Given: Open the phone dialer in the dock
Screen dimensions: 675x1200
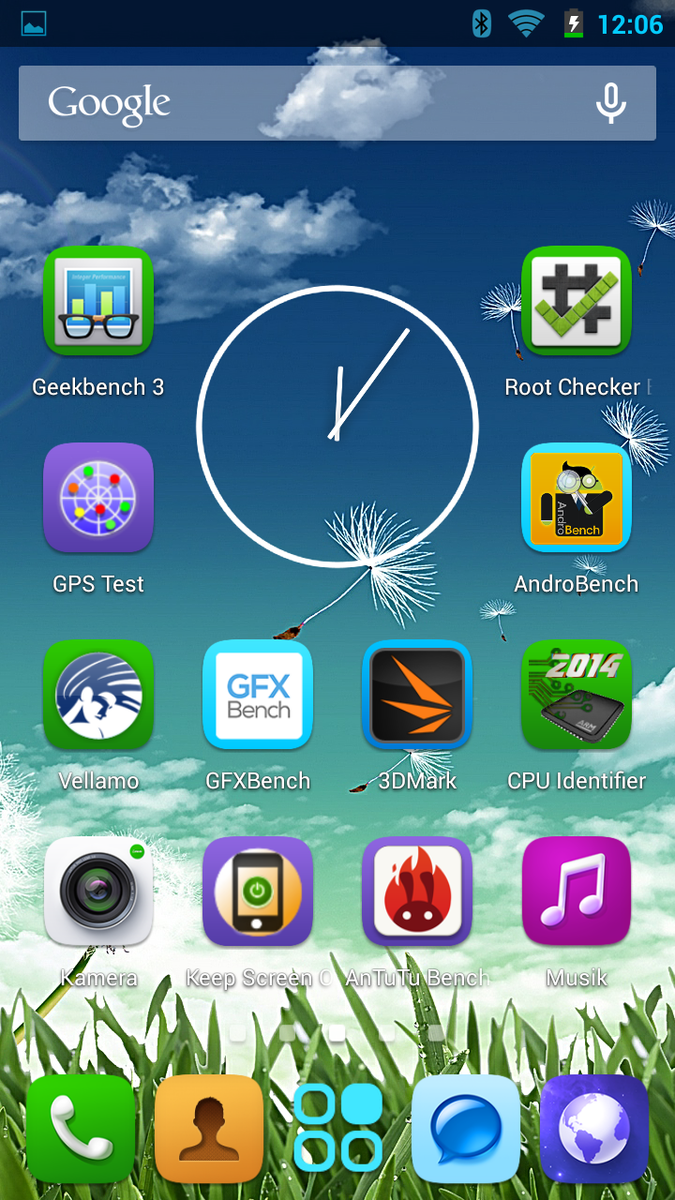Looking at the screenshot, I should coord(80,1128).
